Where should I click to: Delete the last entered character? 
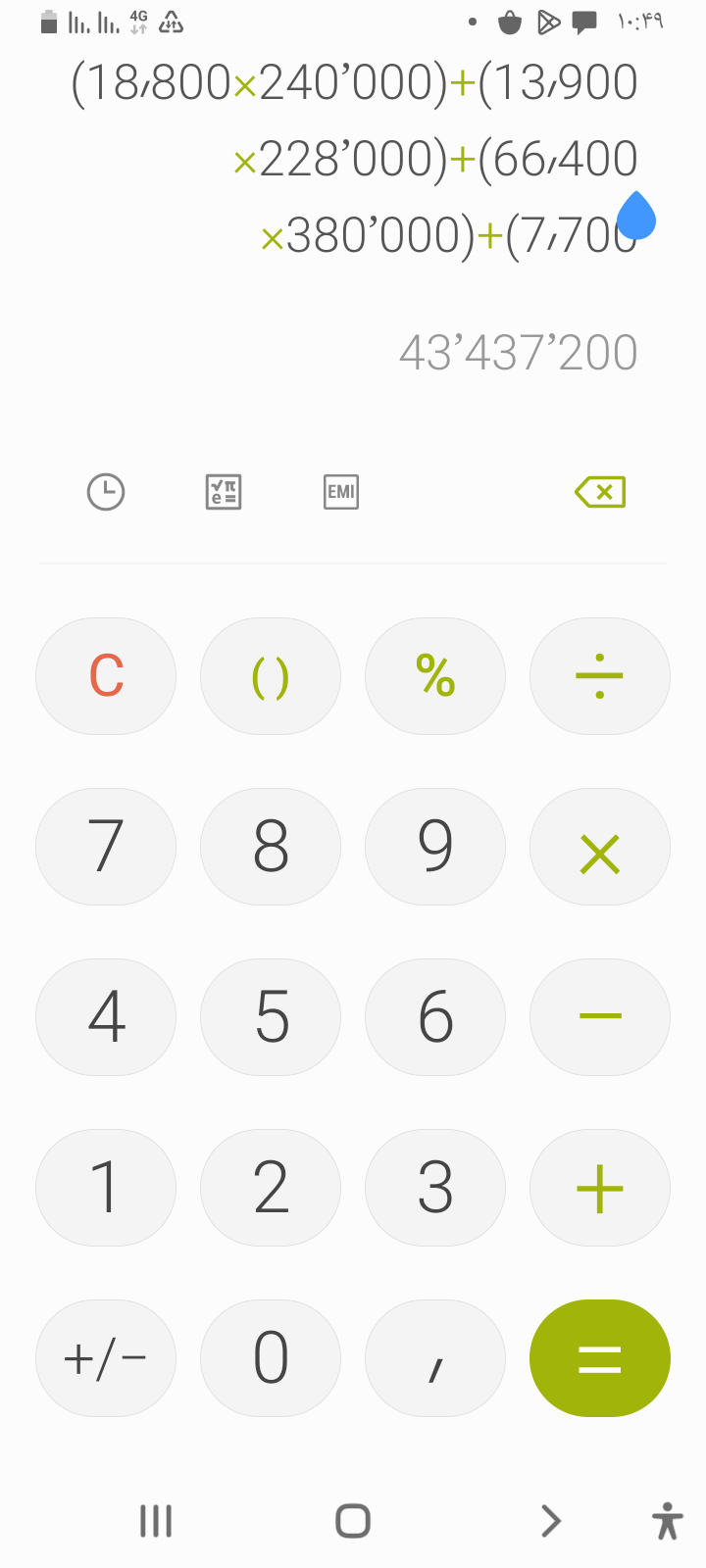(x=599, y=492)
